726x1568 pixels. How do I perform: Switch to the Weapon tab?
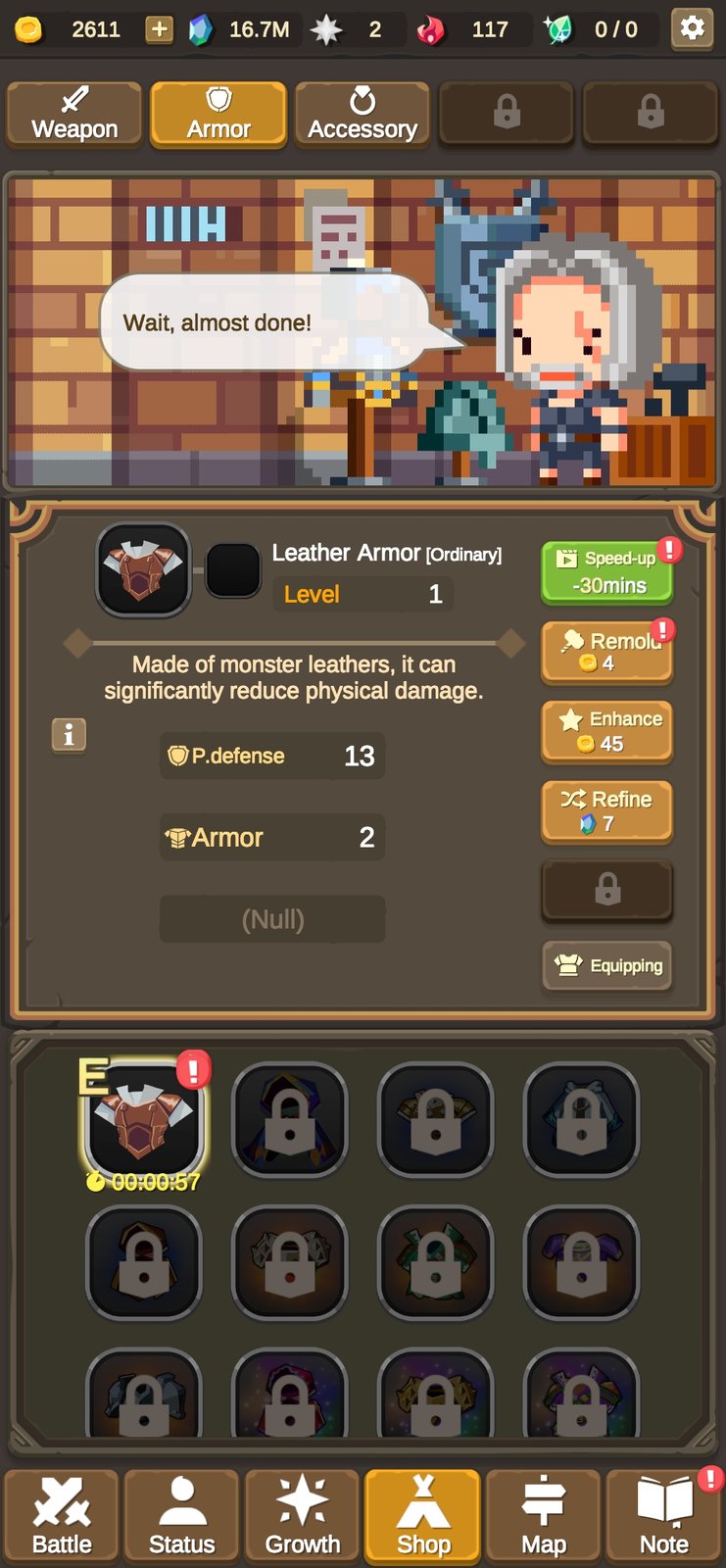pos(74,115)
